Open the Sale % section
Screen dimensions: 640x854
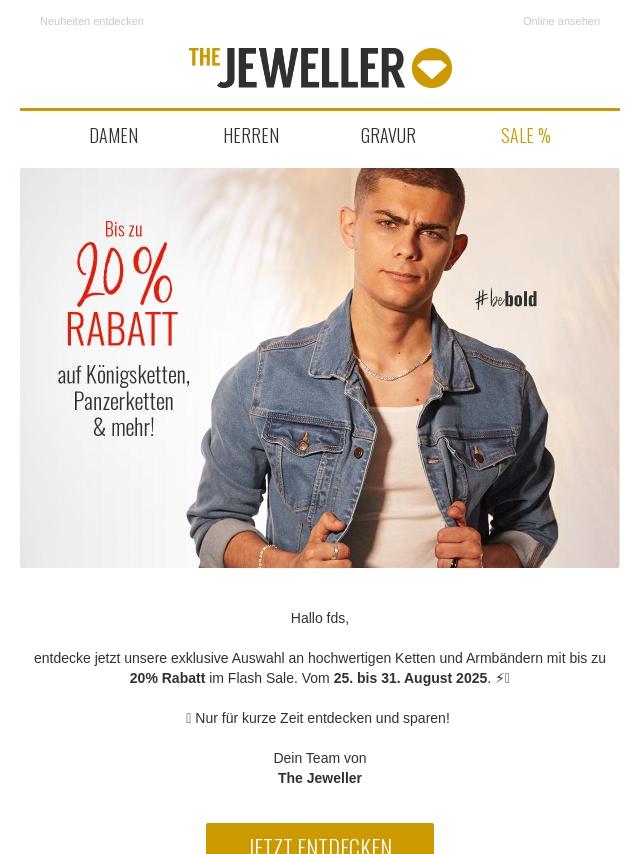point(525,136)
